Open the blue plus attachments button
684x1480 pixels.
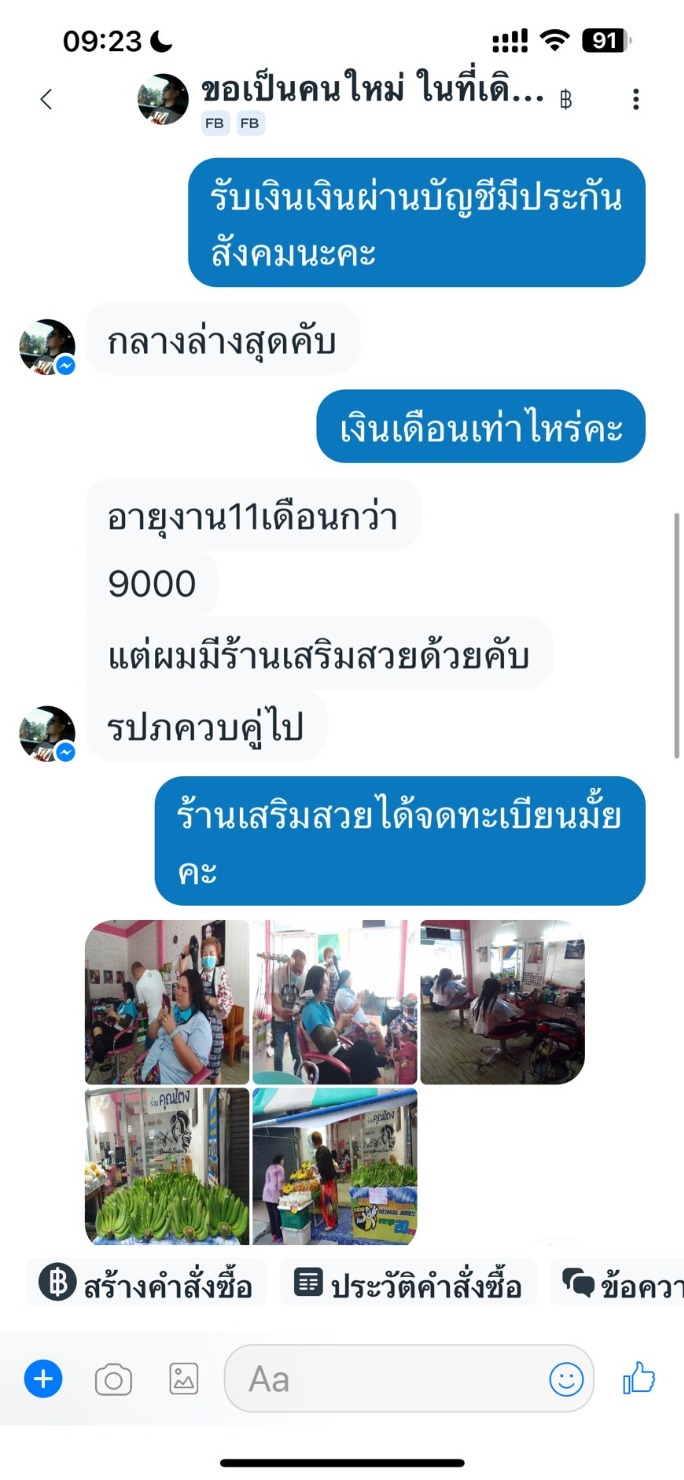[43, 1379]
